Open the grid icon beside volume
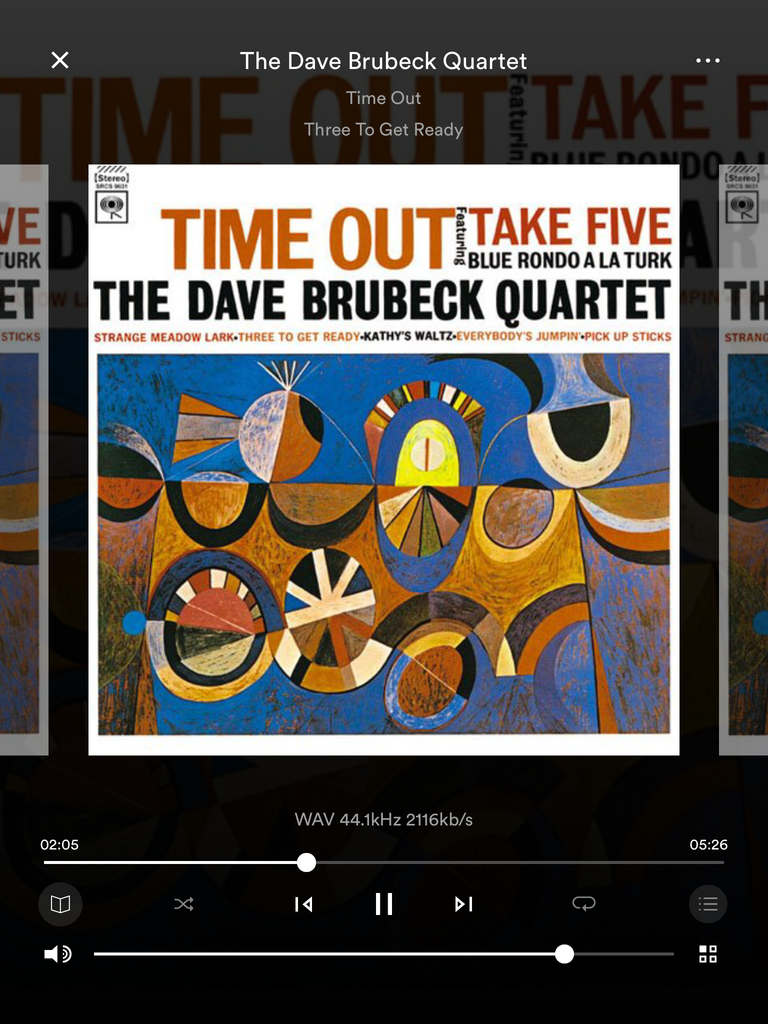This screenshot has height=1024, width=768. pos(708,954)
